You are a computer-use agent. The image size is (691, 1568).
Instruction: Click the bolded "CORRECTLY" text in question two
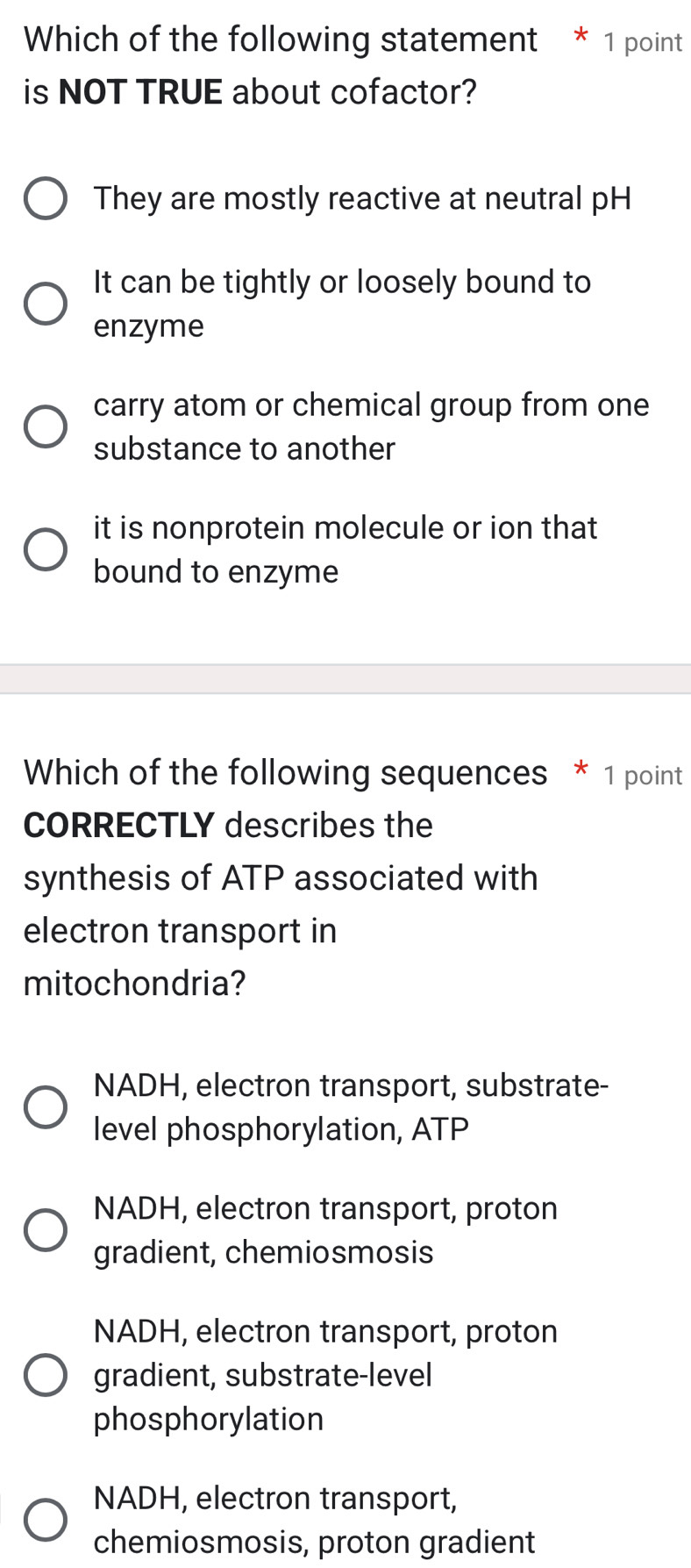tap(118, 824)
